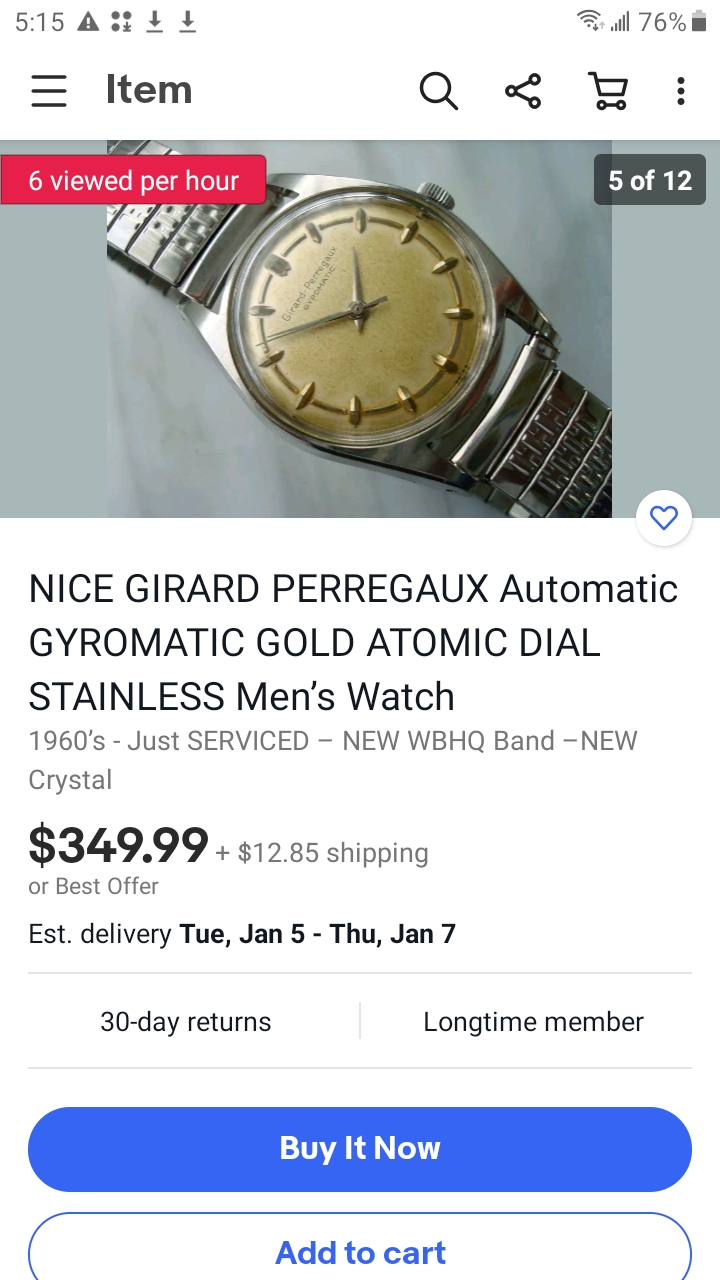720x1280 pixels.
Task: Add the watch to cart
Action: (x=360, y=1251)
